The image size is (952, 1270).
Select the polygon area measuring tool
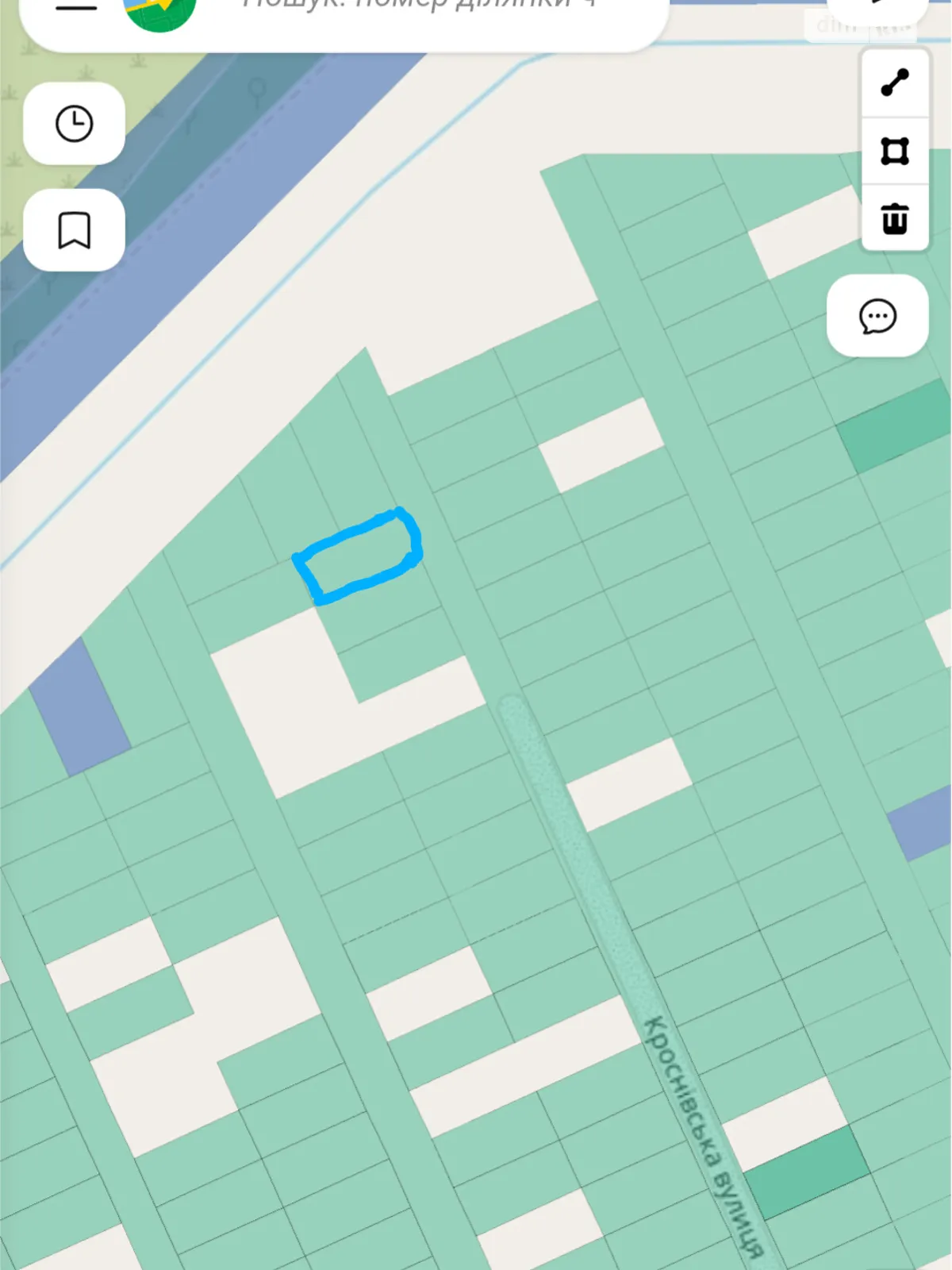click(x=895, y=151)
